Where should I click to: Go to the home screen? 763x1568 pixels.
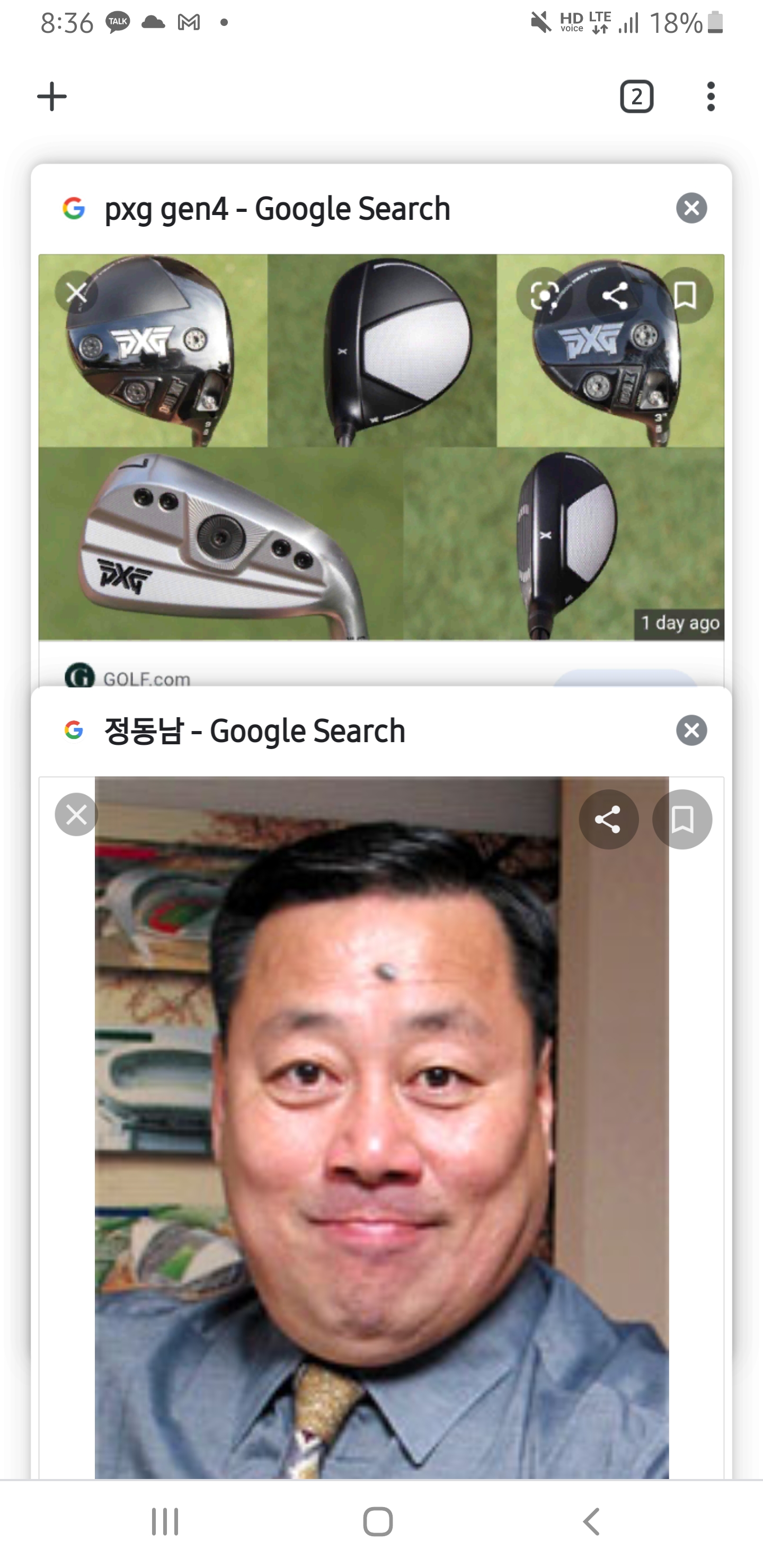(x=378, y=1522)
